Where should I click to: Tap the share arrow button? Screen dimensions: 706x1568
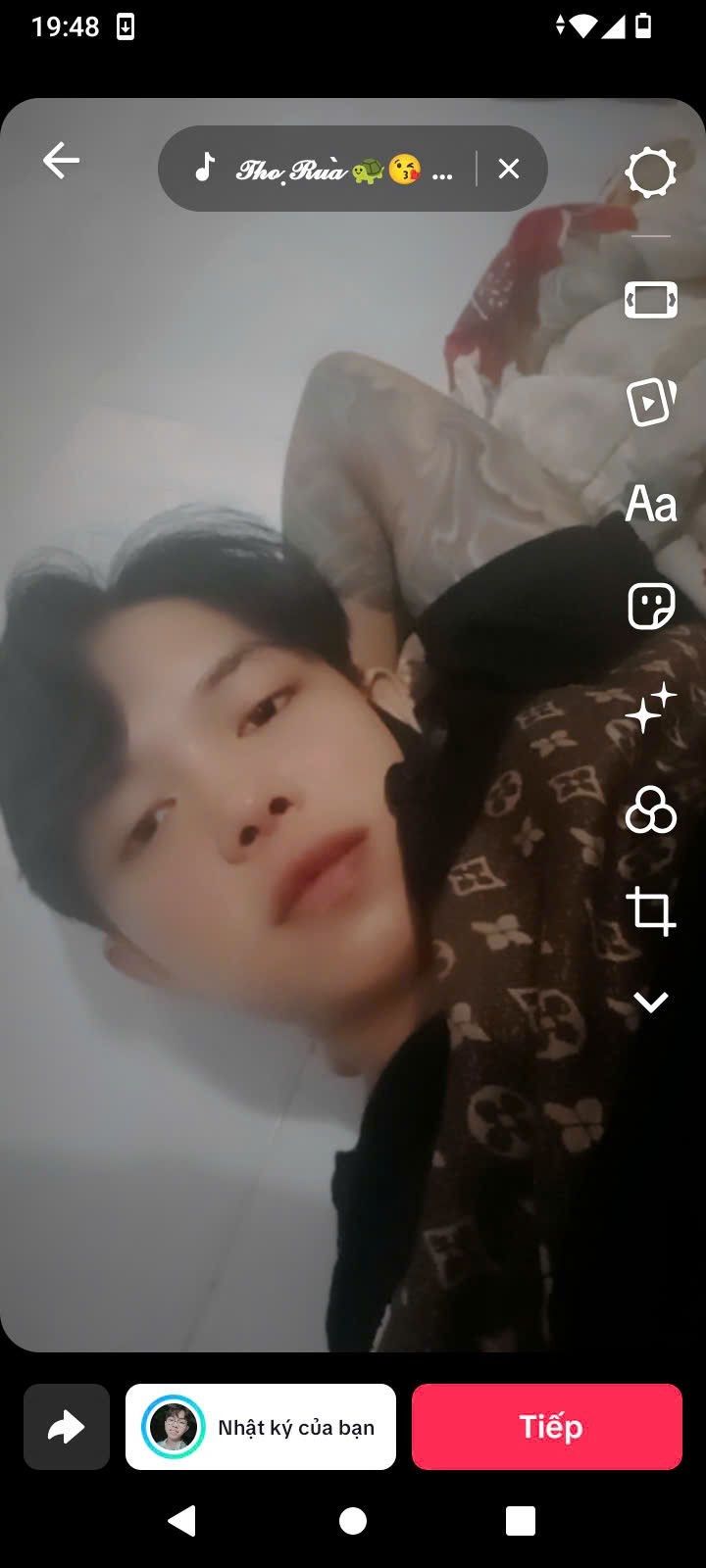tap(67, 1427)
